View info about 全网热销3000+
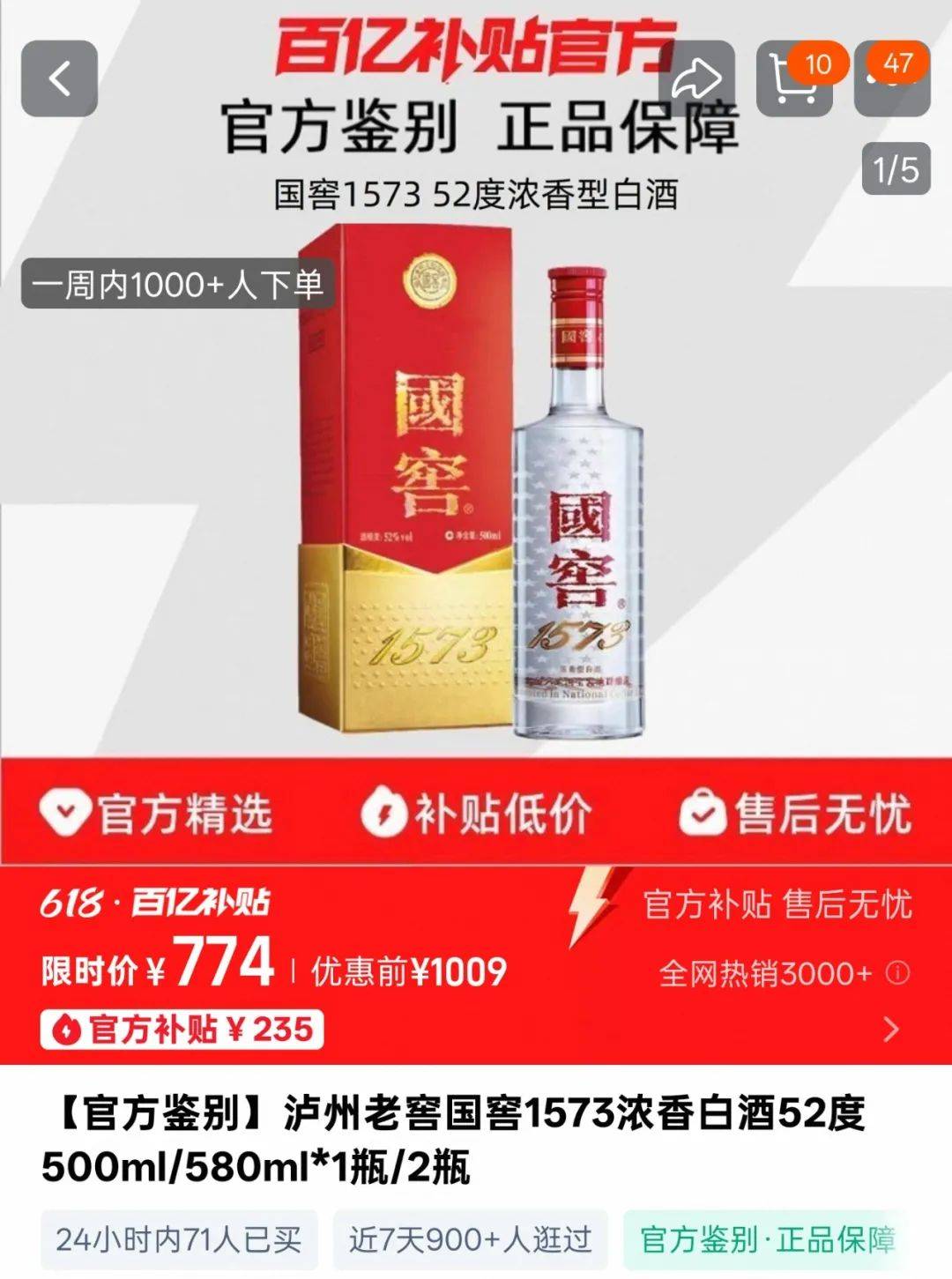This screenshot has width=952, height=1279. coord(897,973)
